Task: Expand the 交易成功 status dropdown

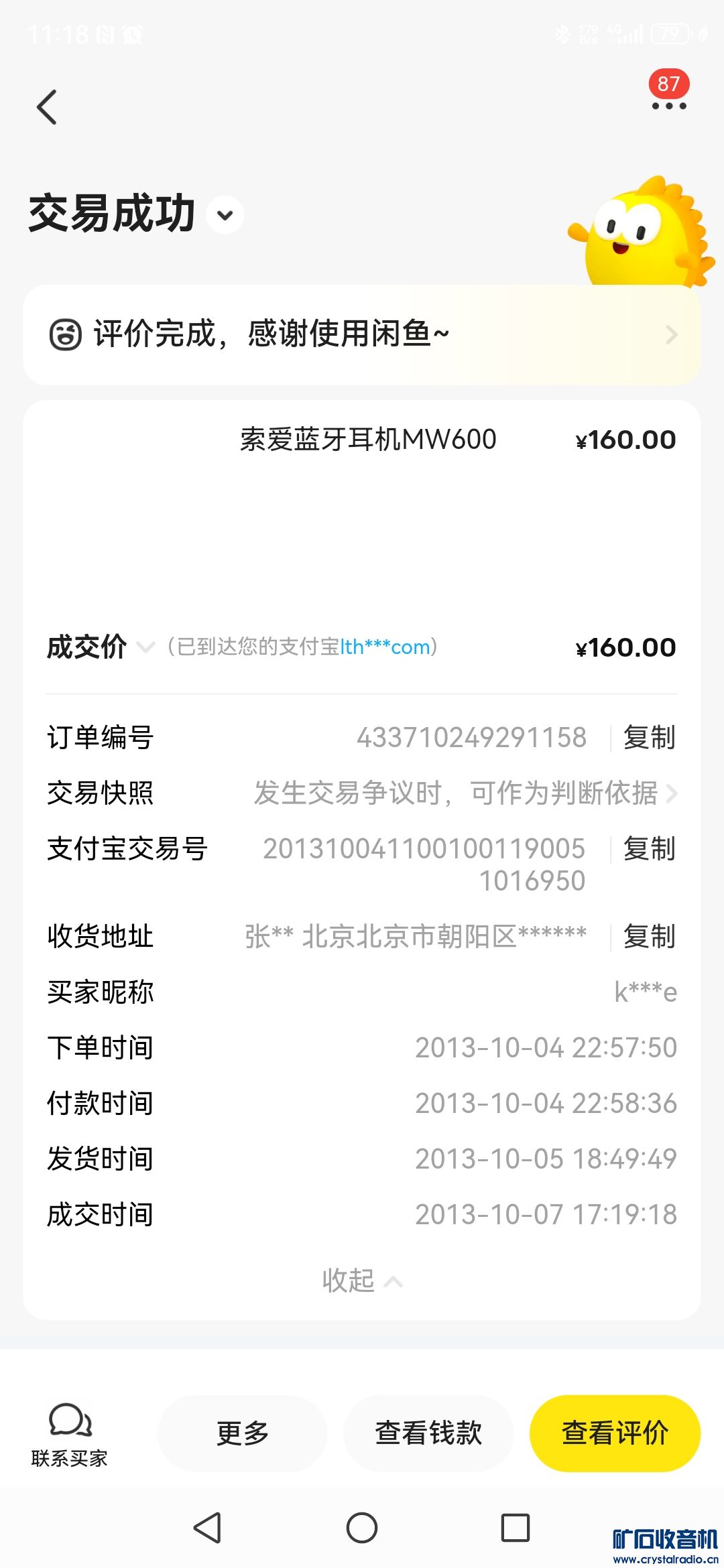Action: [x=225, y=215]
